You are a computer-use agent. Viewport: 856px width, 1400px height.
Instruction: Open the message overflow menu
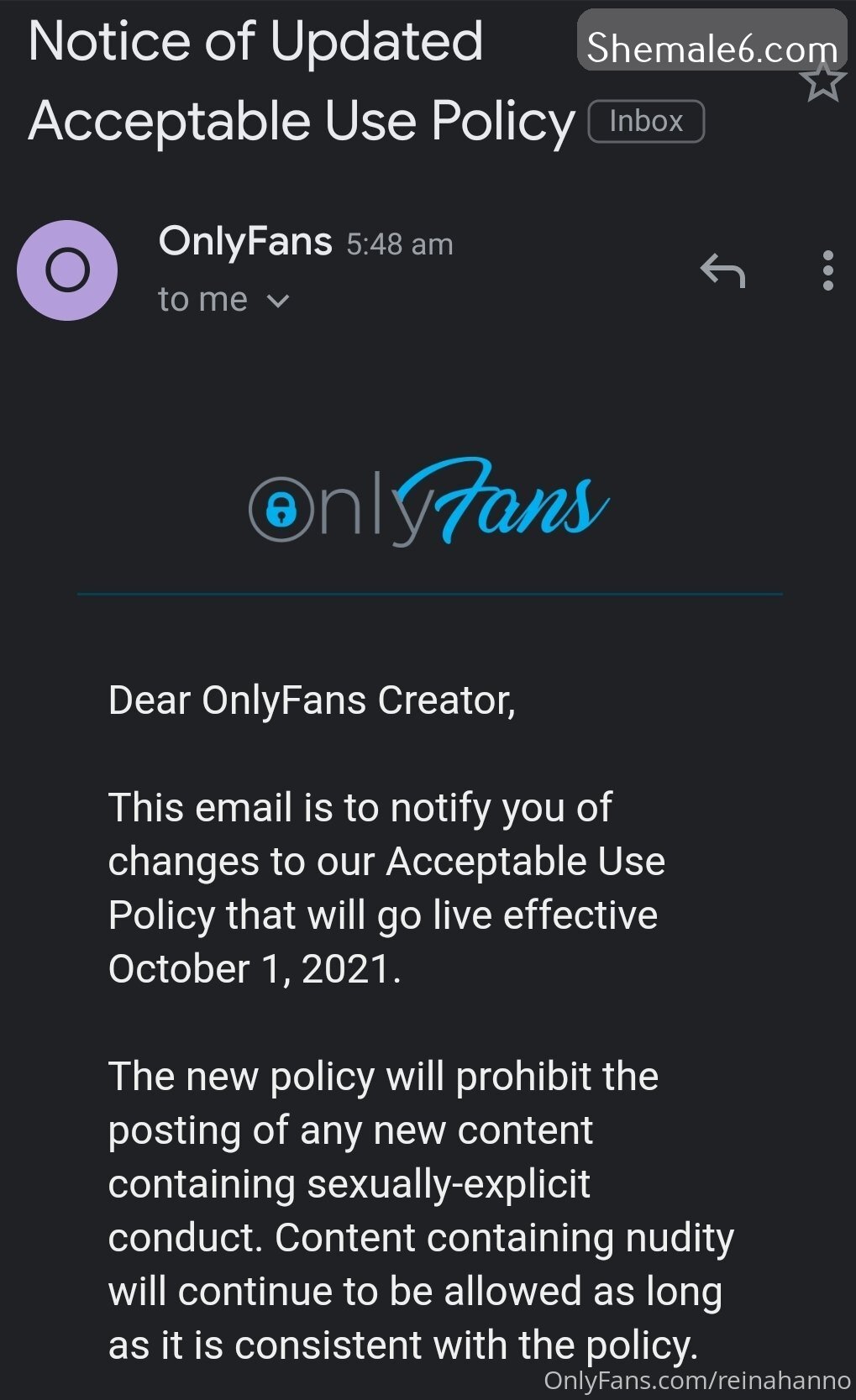click(x=828, y=270)
